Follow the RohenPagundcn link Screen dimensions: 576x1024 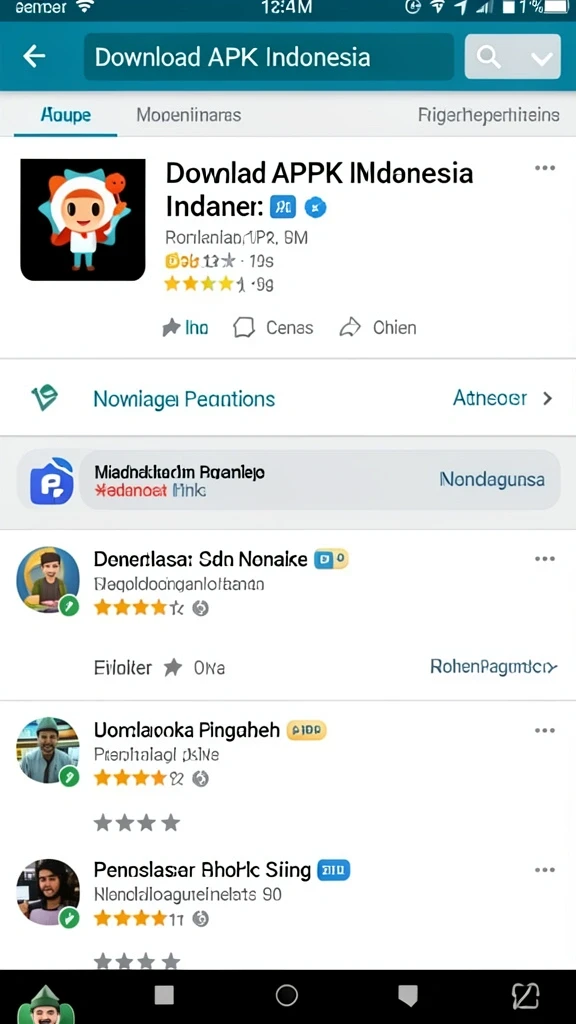(493, 667)
